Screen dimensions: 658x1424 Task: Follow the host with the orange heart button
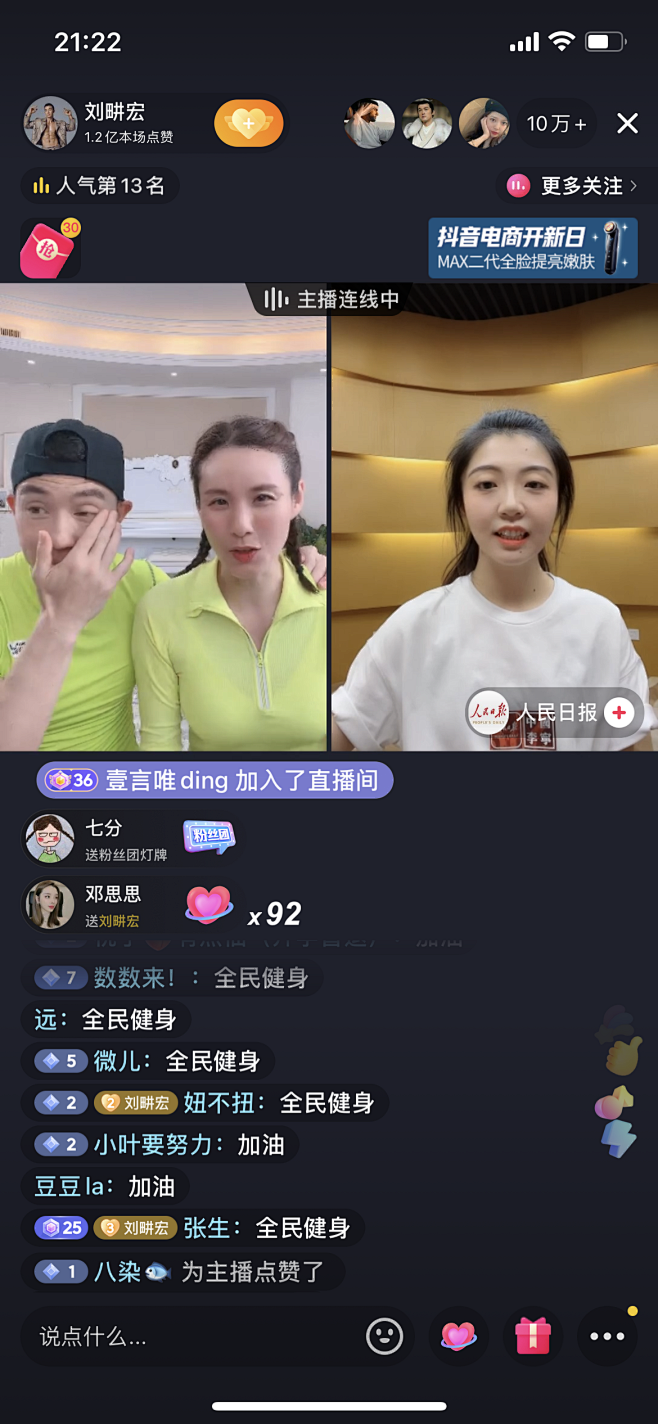(x=249, y=124)
